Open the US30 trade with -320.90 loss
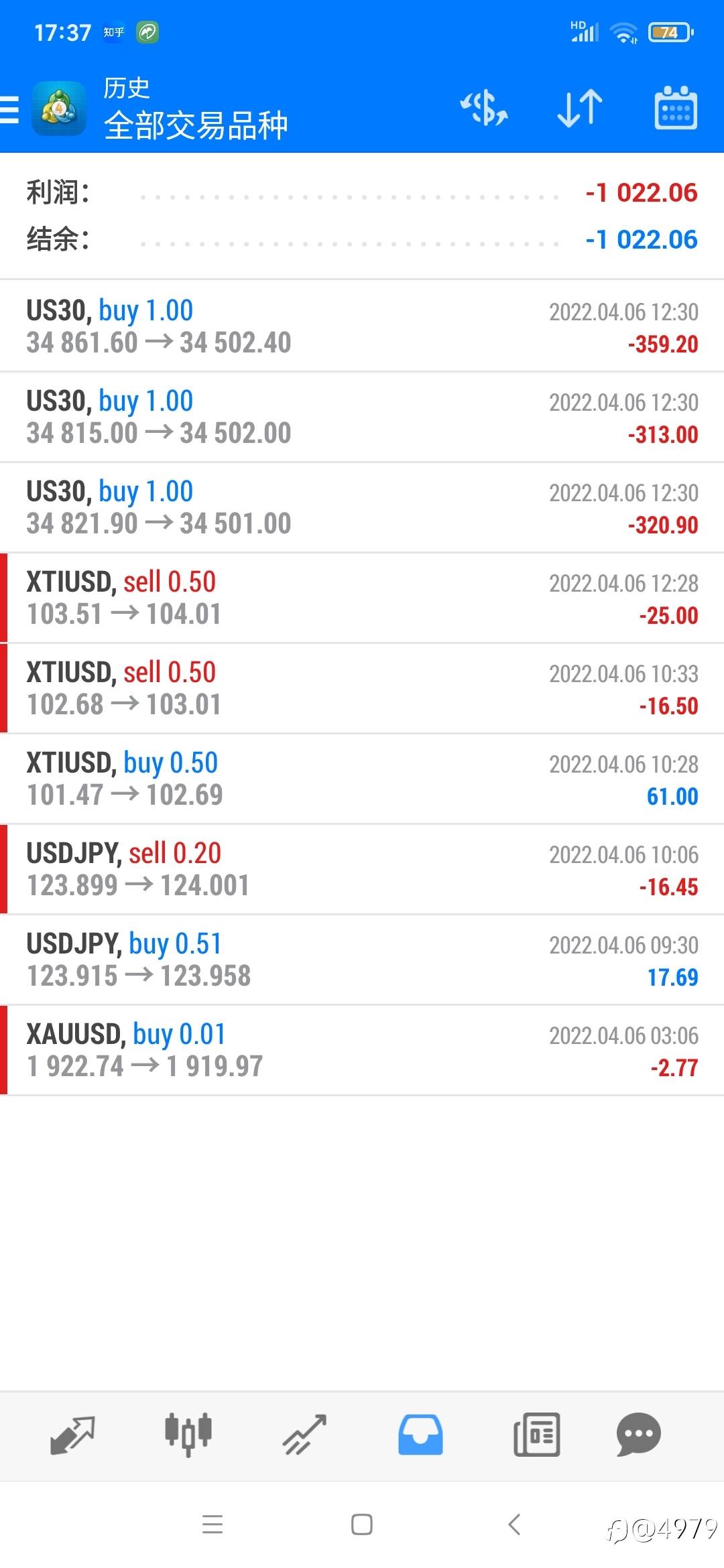The width and height of the screenshot is (724, 1568). pyautogui.click(x=362, y=507)
